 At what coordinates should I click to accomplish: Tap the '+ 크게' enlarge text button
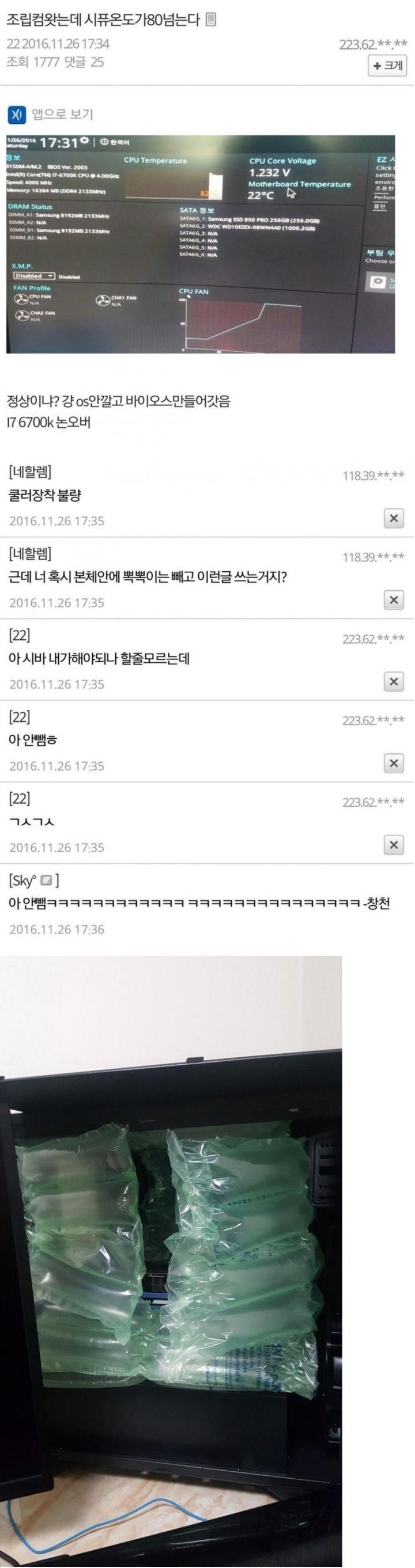click(x=387, y=66)
